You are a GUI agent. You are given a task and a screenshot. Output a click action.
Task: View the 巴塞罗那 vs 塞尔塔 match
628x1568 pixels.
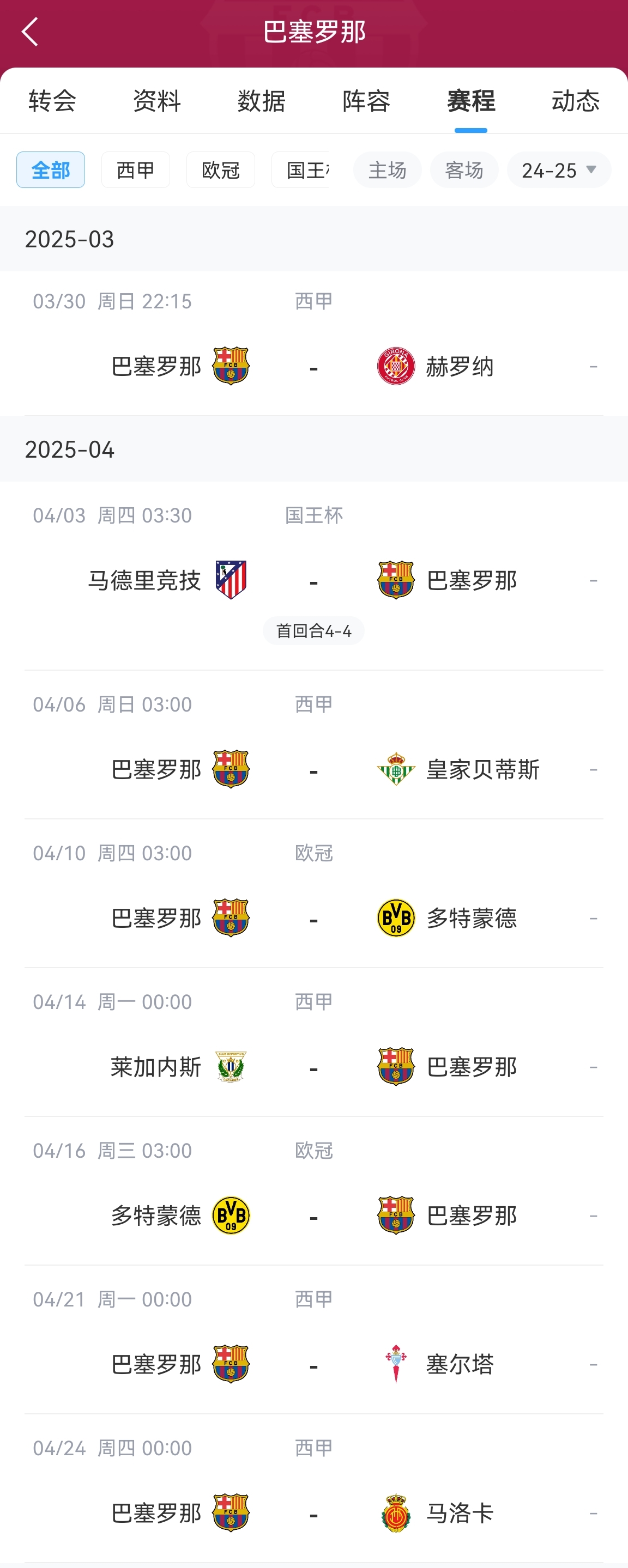313,1364
